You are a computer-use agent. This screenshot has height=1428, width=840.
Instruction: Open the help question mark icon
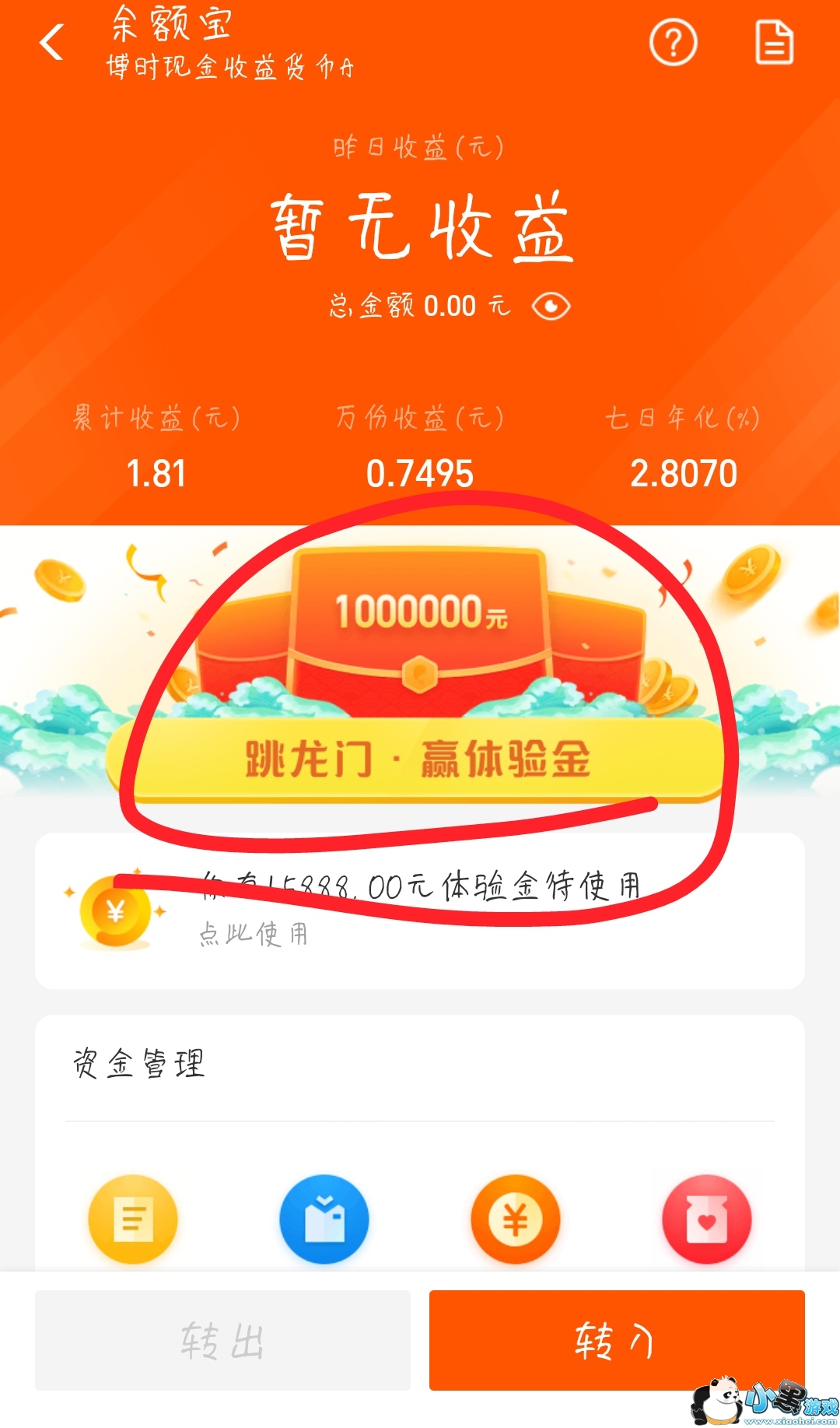(x=673, y=43)
